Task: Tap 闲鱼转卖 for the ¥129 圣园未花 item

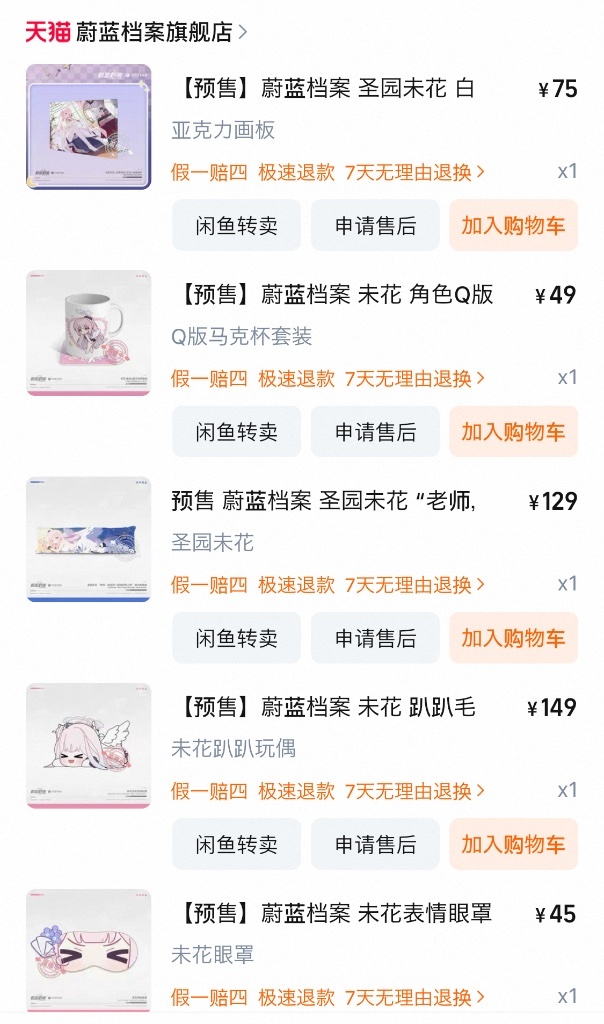Action: (236, 638)
